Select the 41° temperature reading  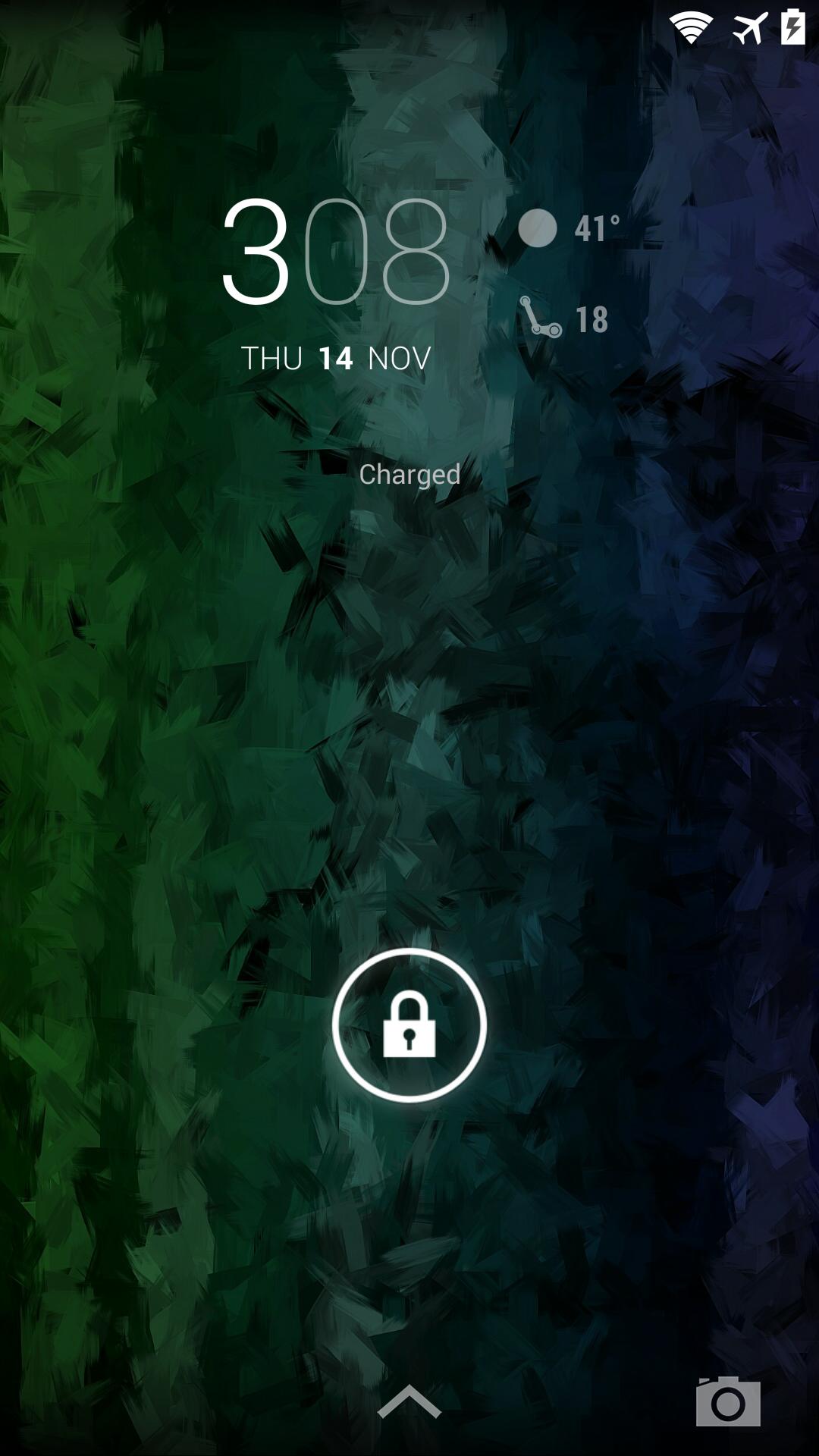coord(598,227)
